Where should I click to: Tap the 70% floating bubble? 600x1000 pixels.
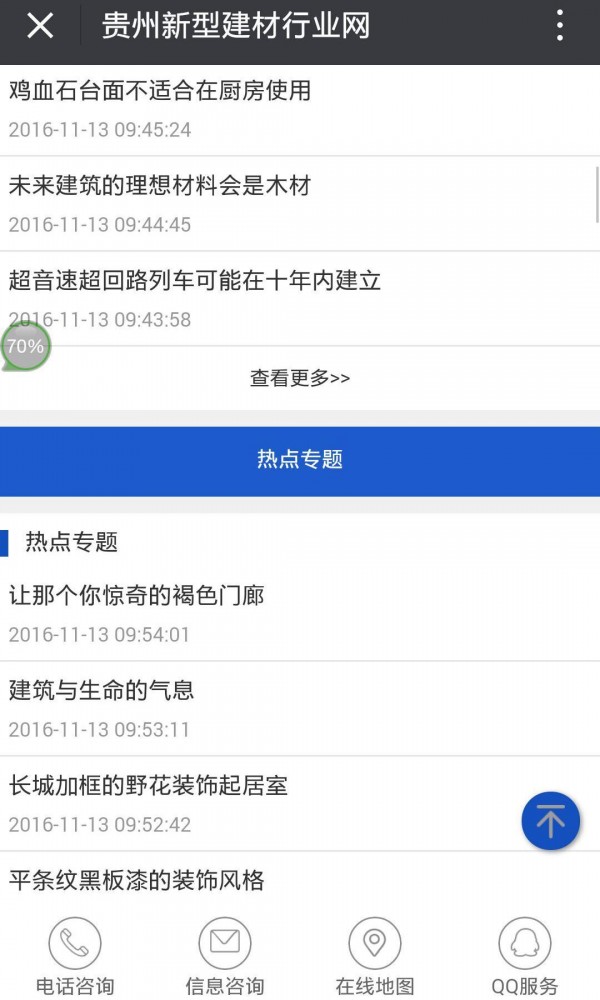pyautogui.click(x=26, y=346)
